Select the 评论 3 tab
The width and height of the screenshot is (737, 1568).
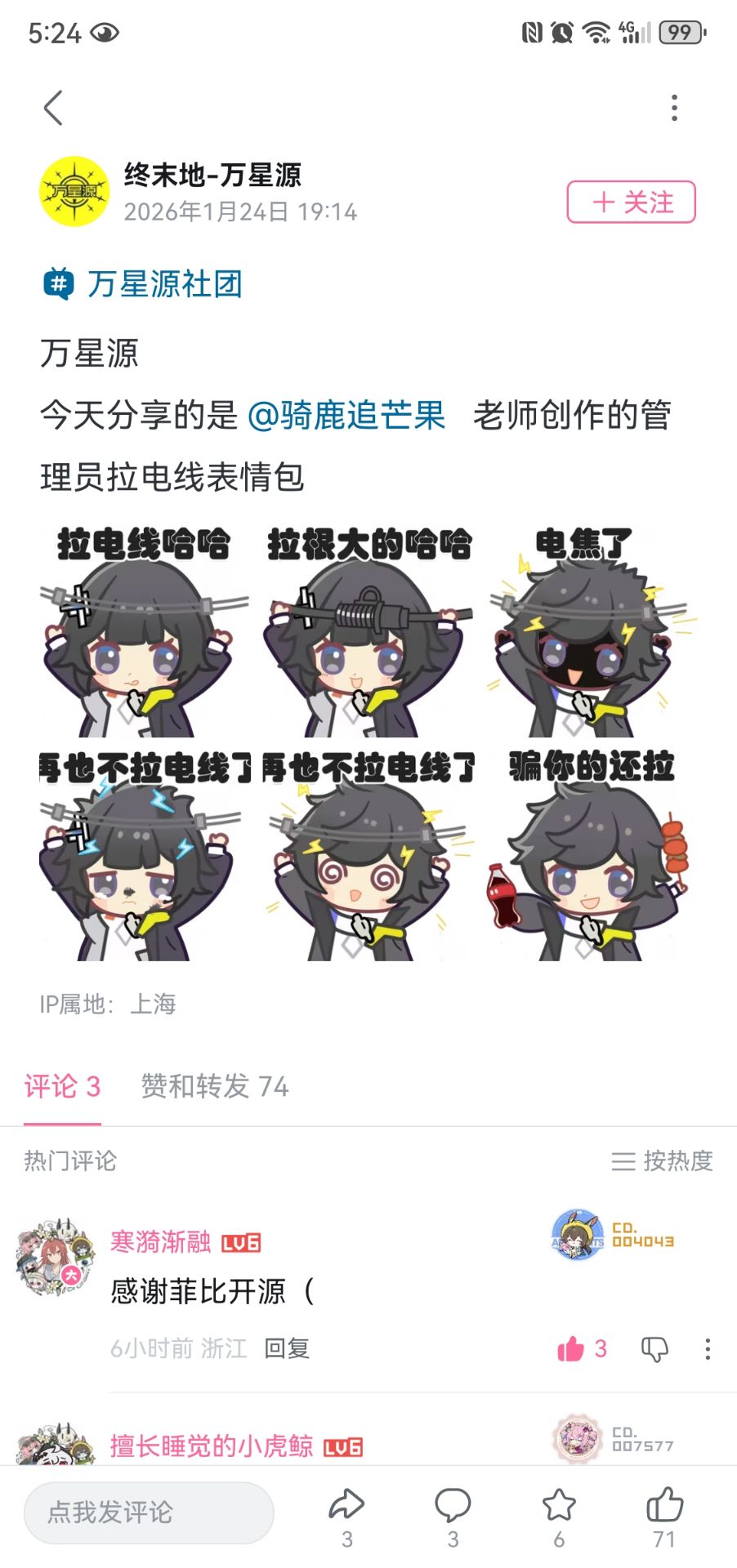pos(63,1086)
